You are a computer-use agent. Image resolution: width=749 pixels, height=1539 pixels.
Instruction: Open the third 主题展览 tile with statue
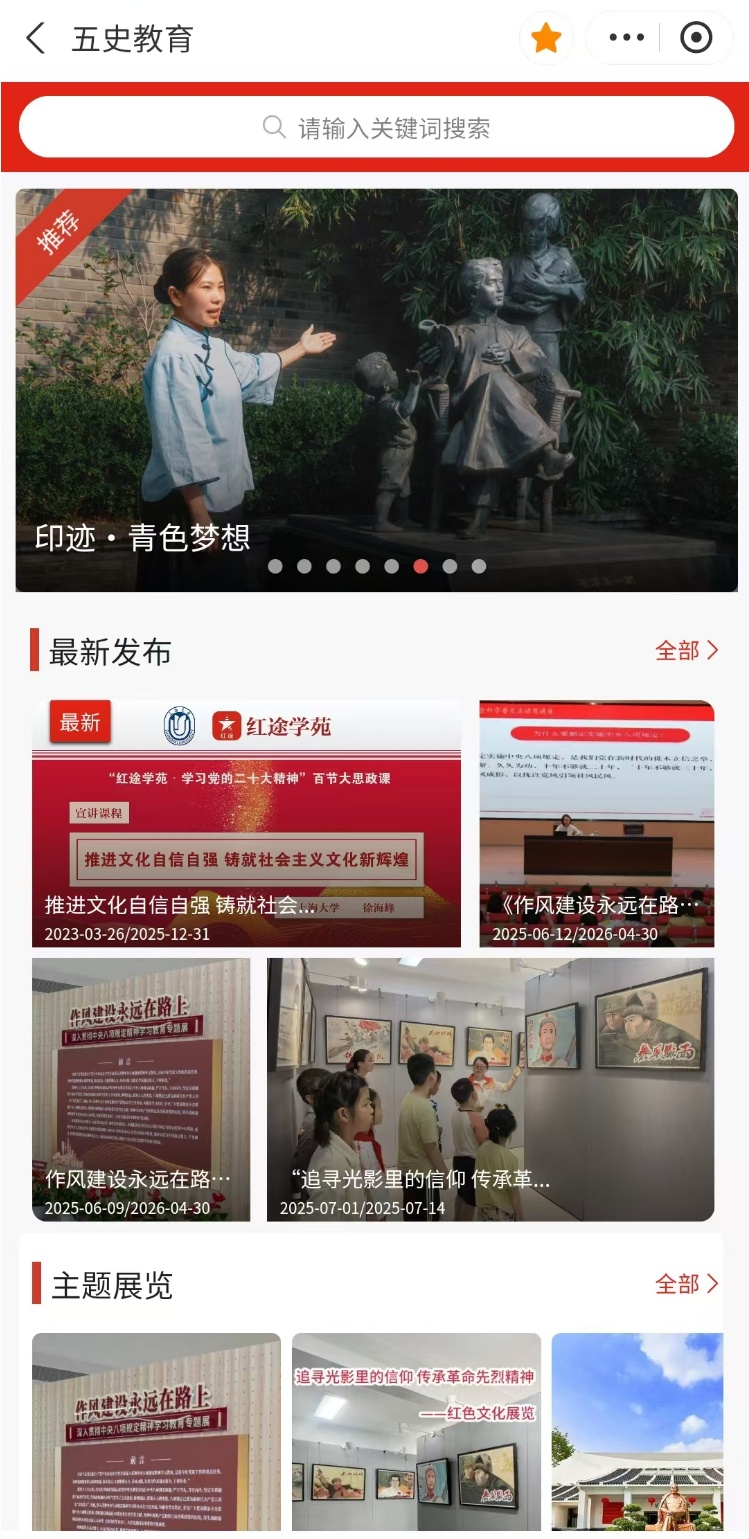[x=637, y=1435]
